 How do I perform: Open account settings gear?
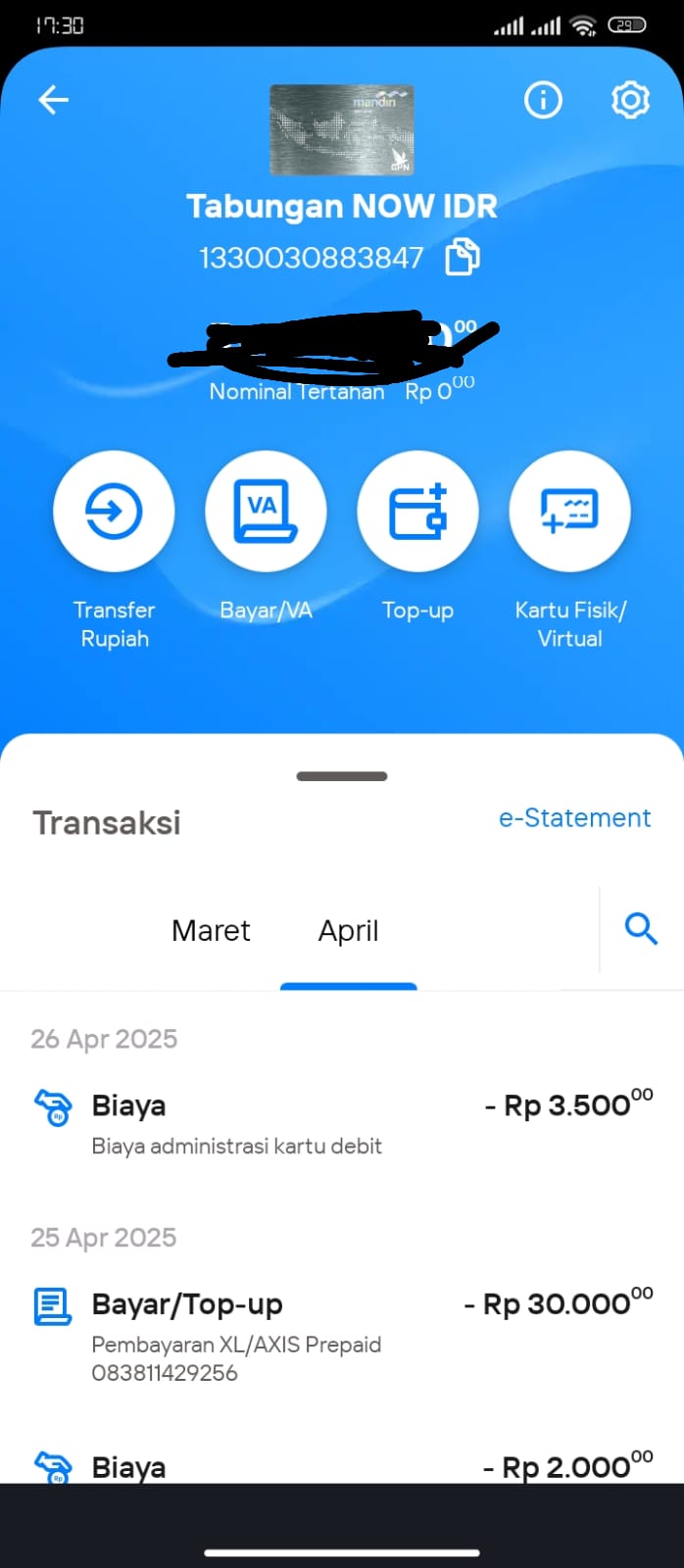pyautogui.click(x=630, y=99)
